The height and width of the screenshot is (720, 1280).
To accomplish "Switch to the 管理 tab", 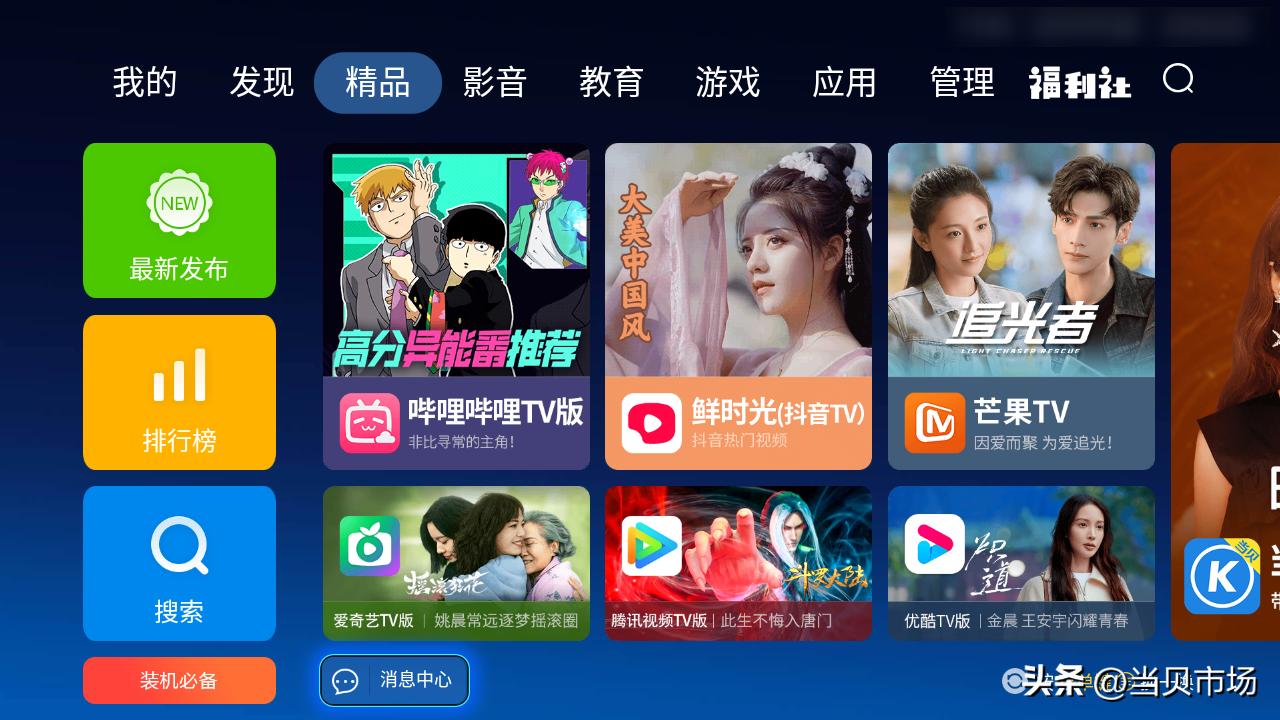I will point(962,82).
